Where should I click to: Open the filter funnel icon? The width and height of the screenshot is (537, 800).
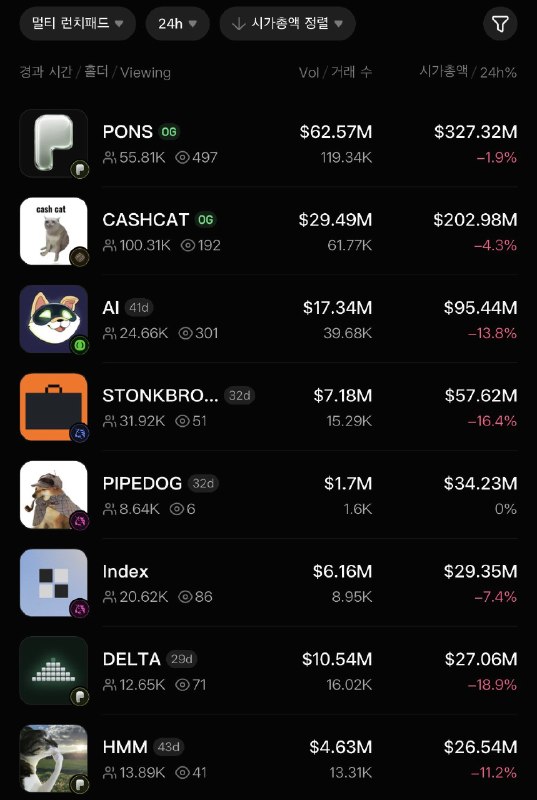[500, 23]
